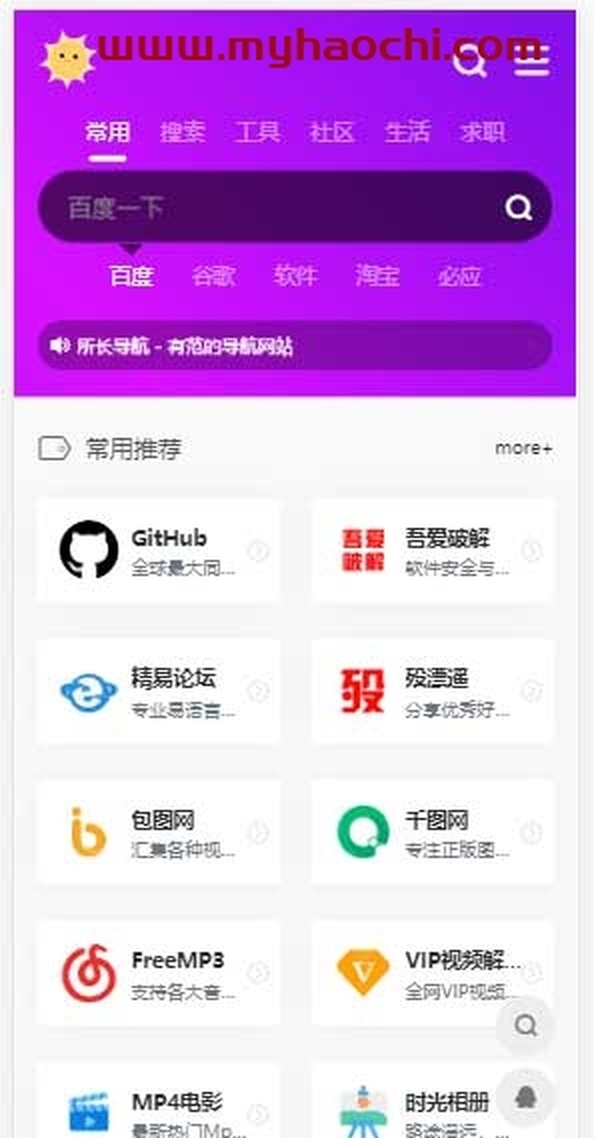Open the search icon in the header
Screen dimensions: 594x1138
point(469,61)
